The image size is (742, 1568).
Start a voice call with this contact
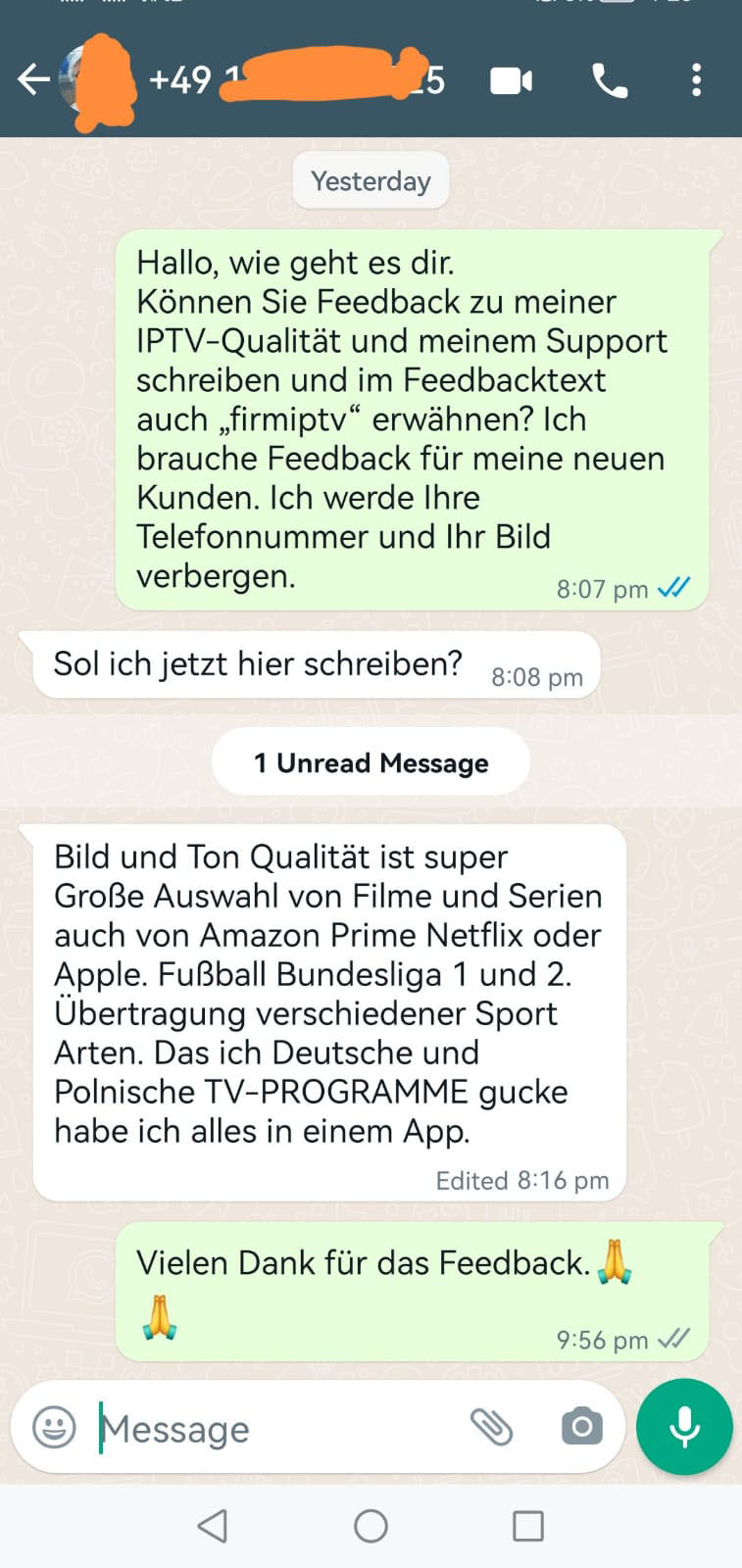pos(610,80)
